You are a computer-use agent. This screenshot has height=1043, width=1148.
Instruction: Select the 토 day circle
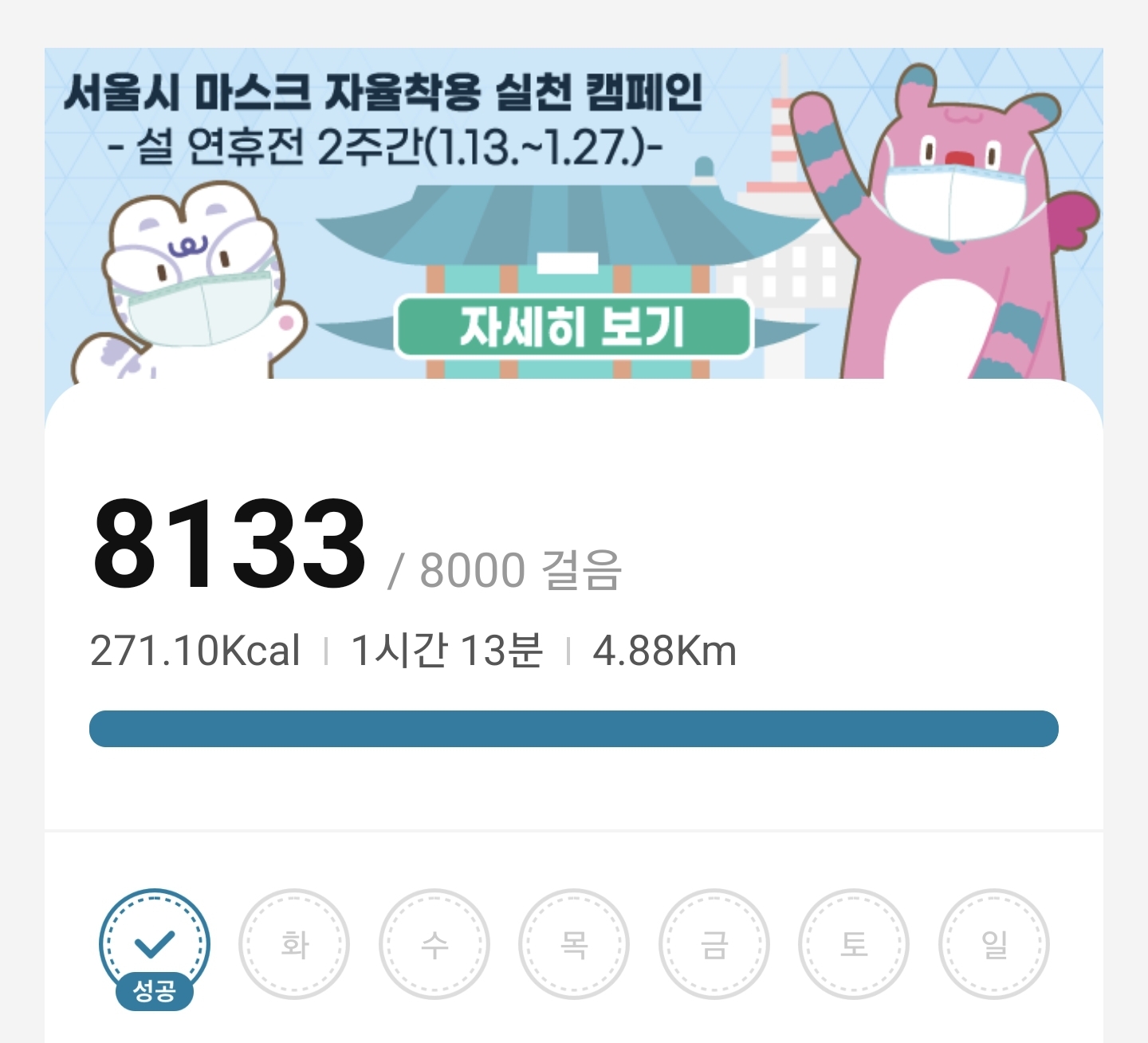pyautogui.click(x=854, y=945)
